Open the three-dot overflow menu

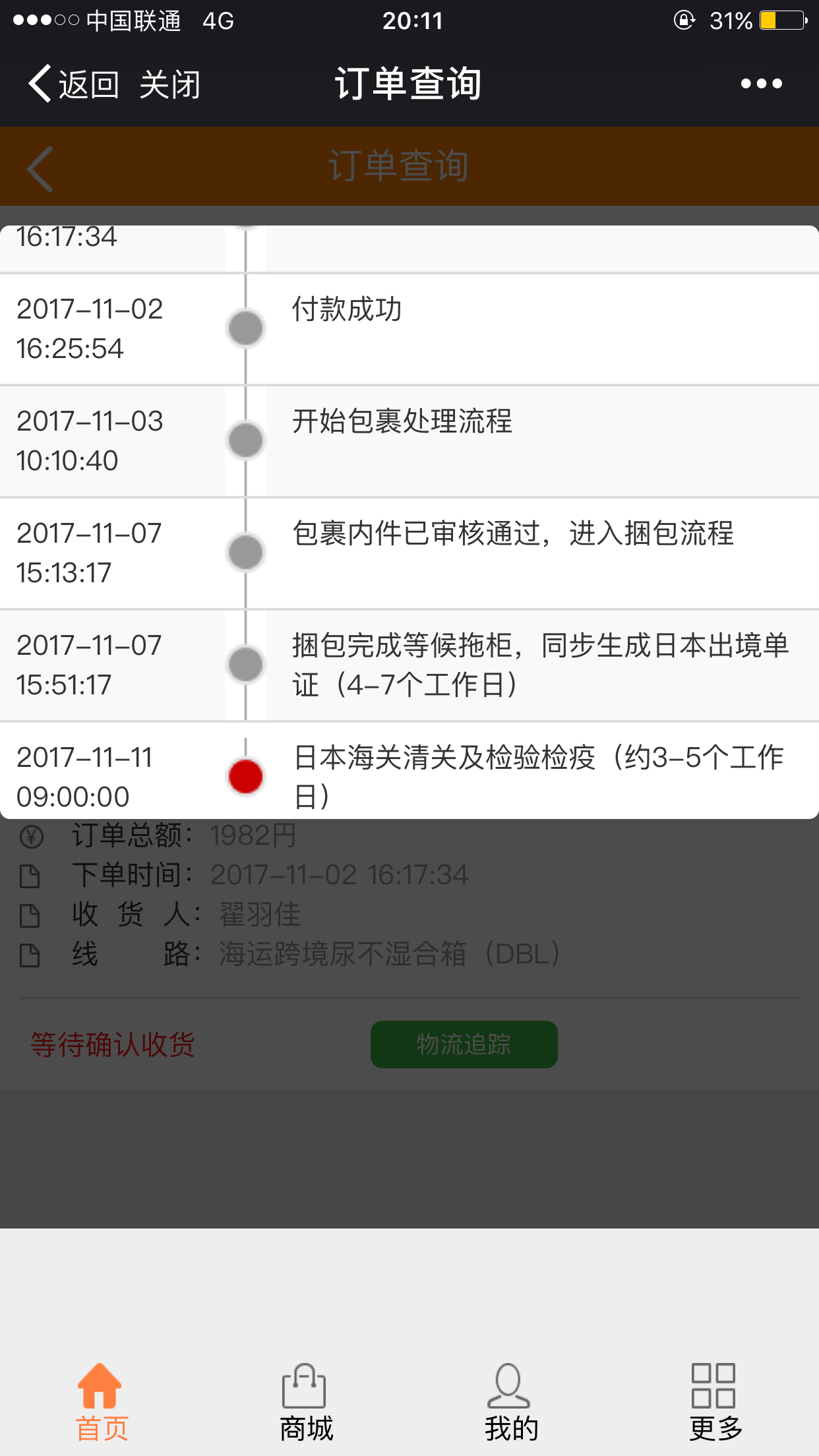click(x=761, y=84)
